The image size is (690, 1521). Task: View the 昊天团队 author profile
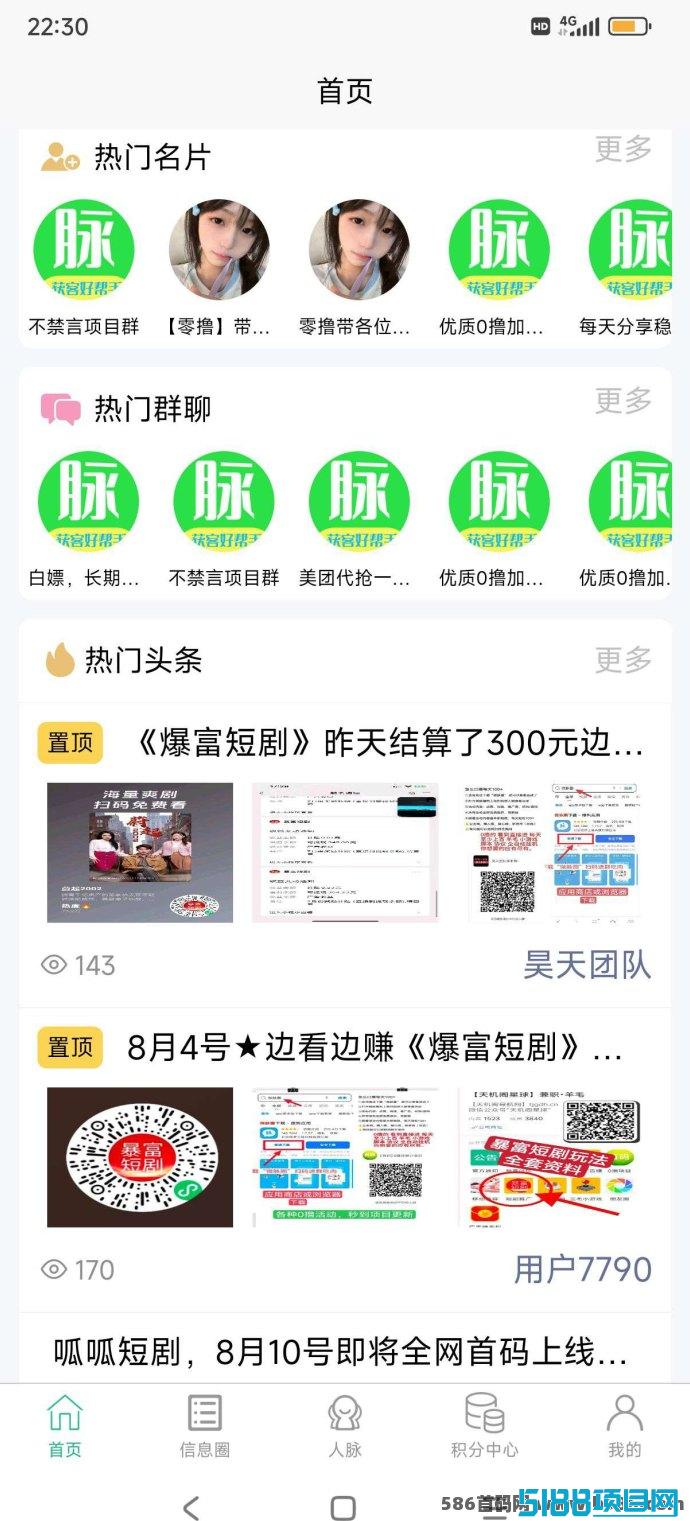tap(587, 965)
